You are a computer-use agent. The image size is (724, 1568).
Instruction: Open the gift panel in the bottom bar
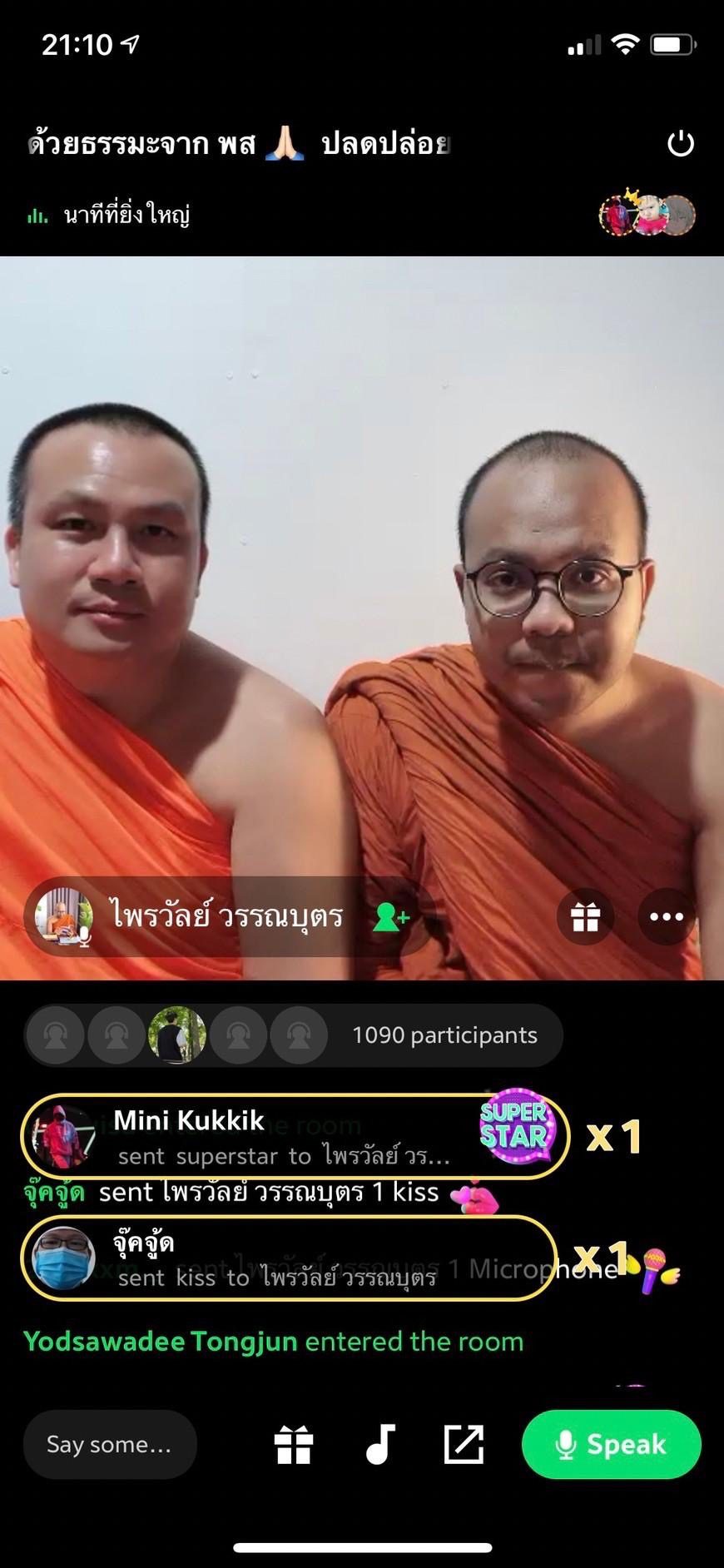294,1445
